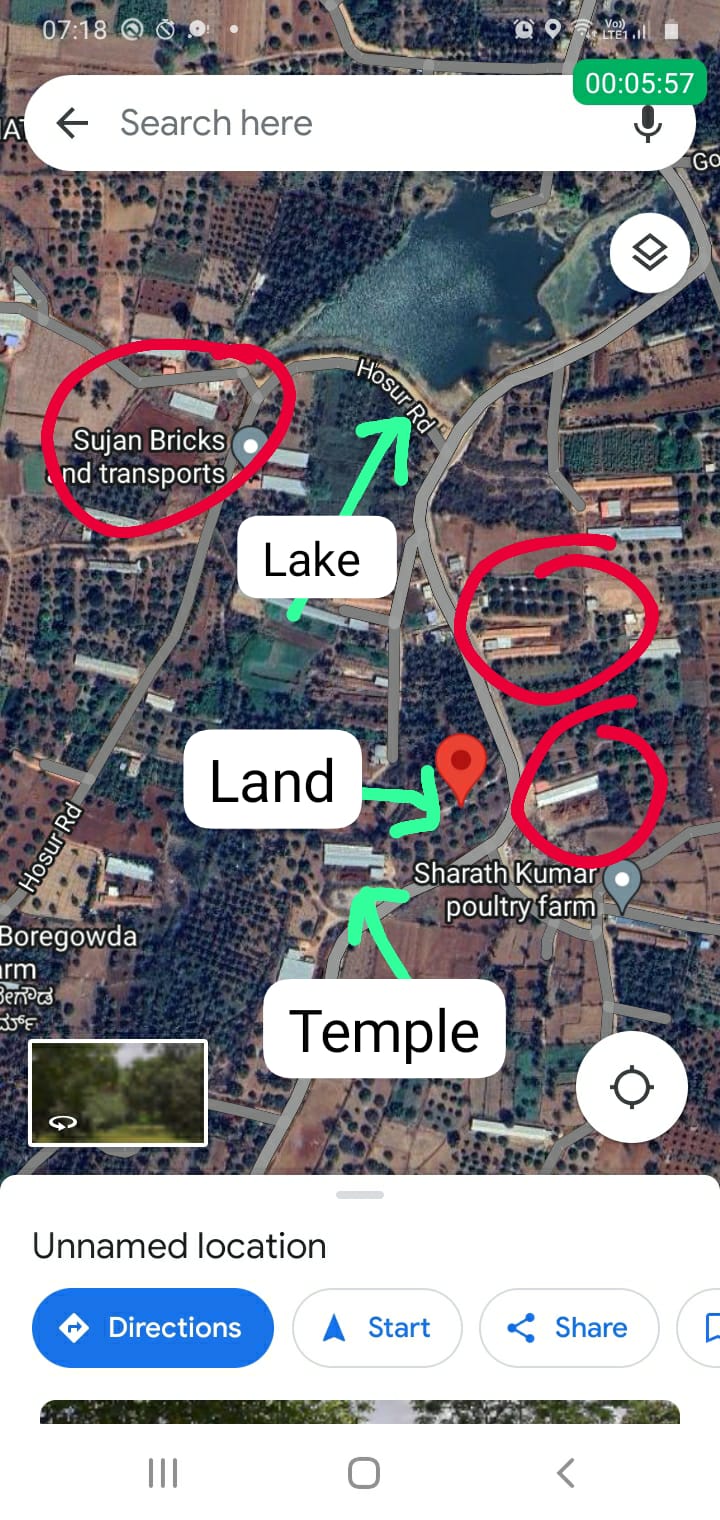Start voice search with the microphone
720x1520 pixels.
point(648,123)
